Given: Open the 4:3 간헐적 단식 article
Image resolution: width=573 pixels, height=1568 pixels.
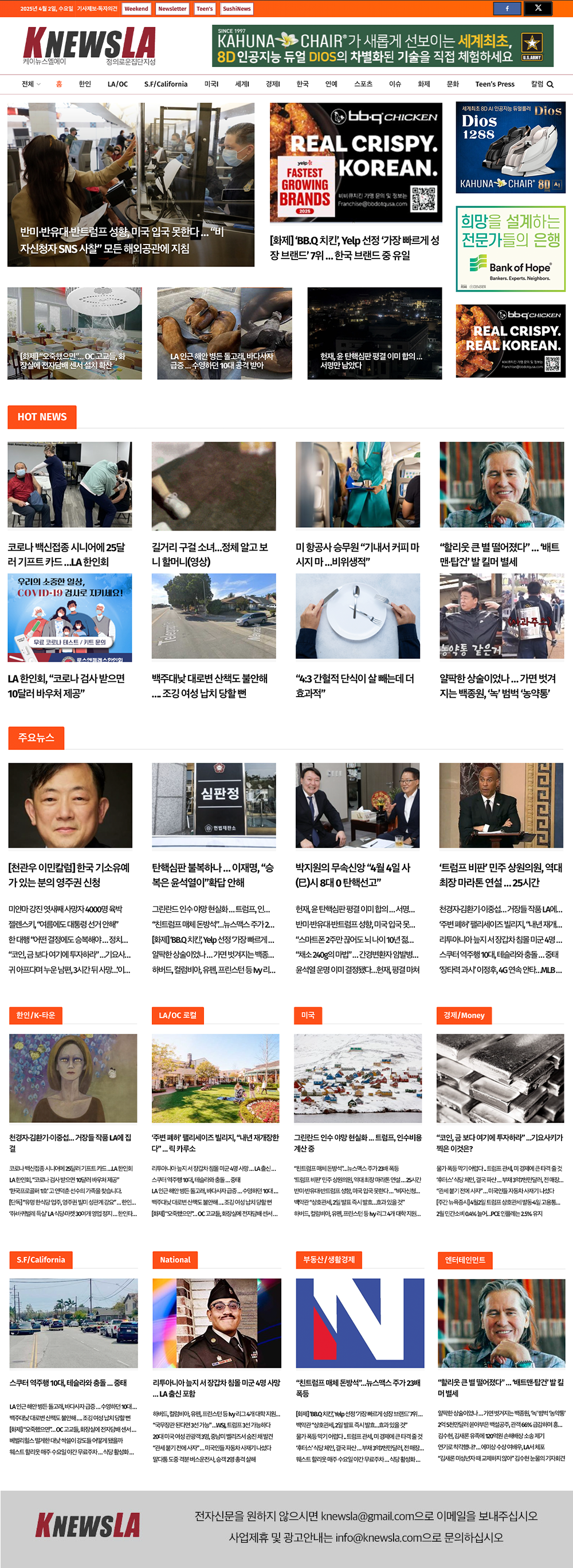Looking at the screenshot, I should pos(354,685).
